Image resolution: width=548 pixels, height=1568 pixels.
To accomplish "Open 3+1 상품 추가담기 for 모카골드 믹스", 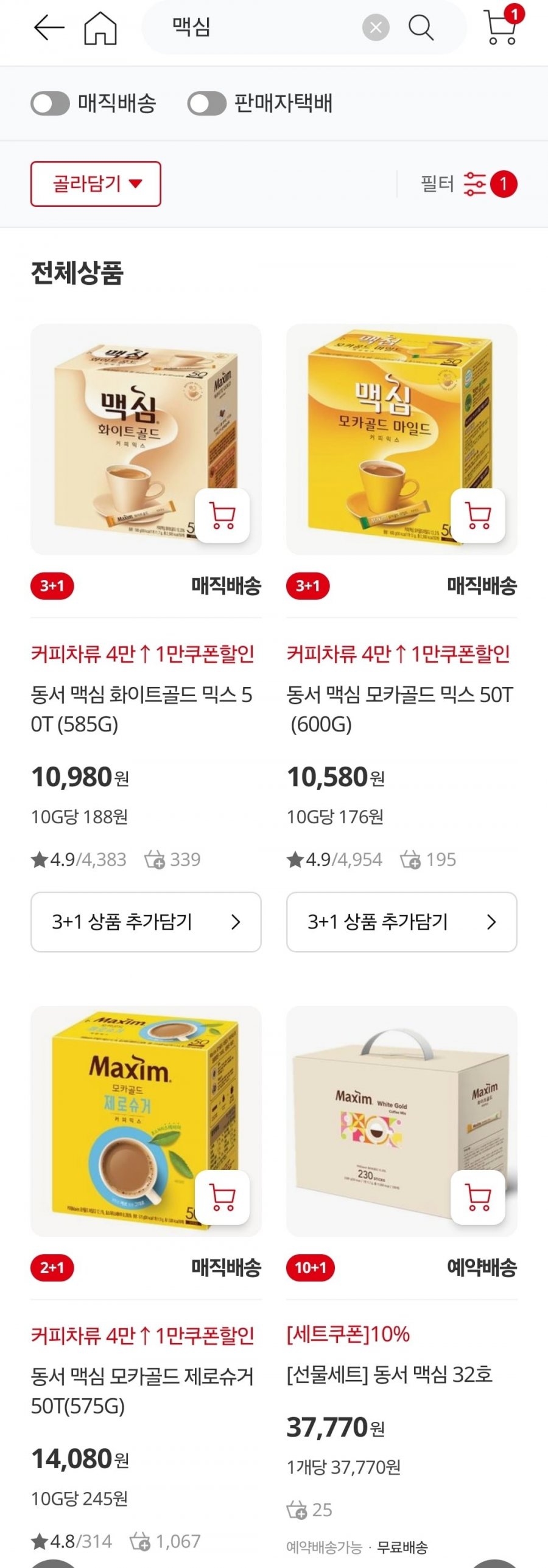I will [x=402, y=922].
